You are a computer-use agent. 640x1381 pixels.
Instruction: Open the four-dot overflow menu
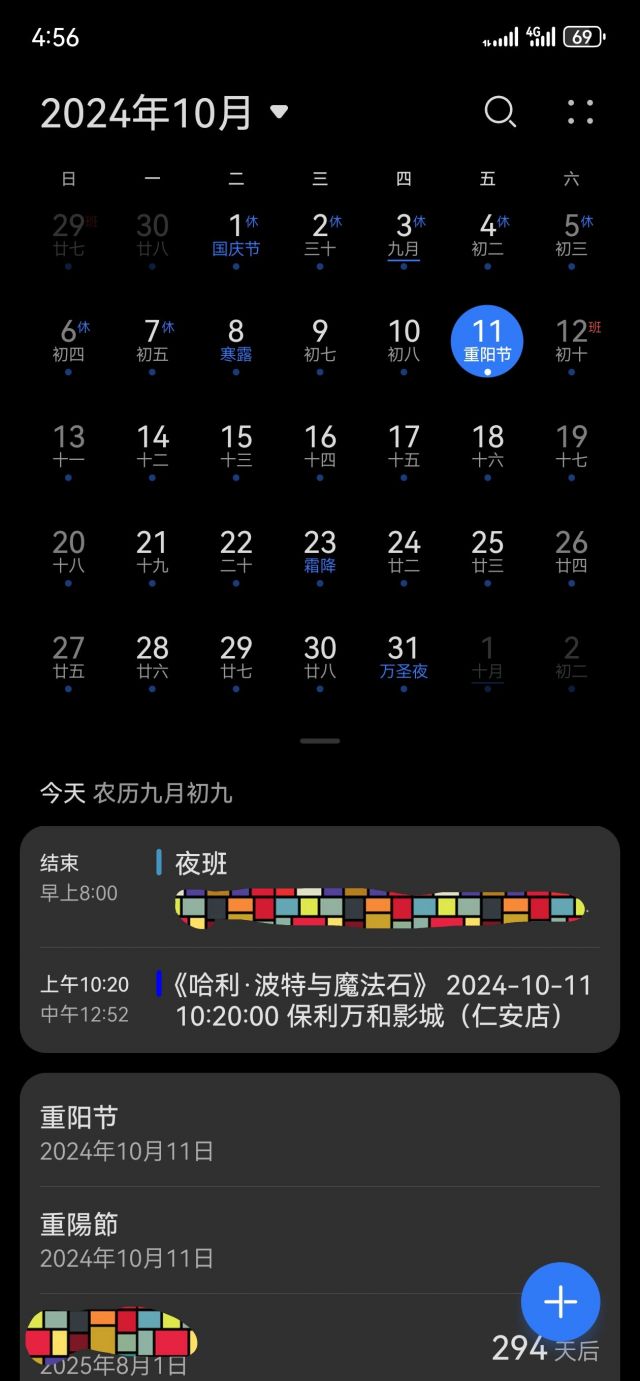(580, 112)
